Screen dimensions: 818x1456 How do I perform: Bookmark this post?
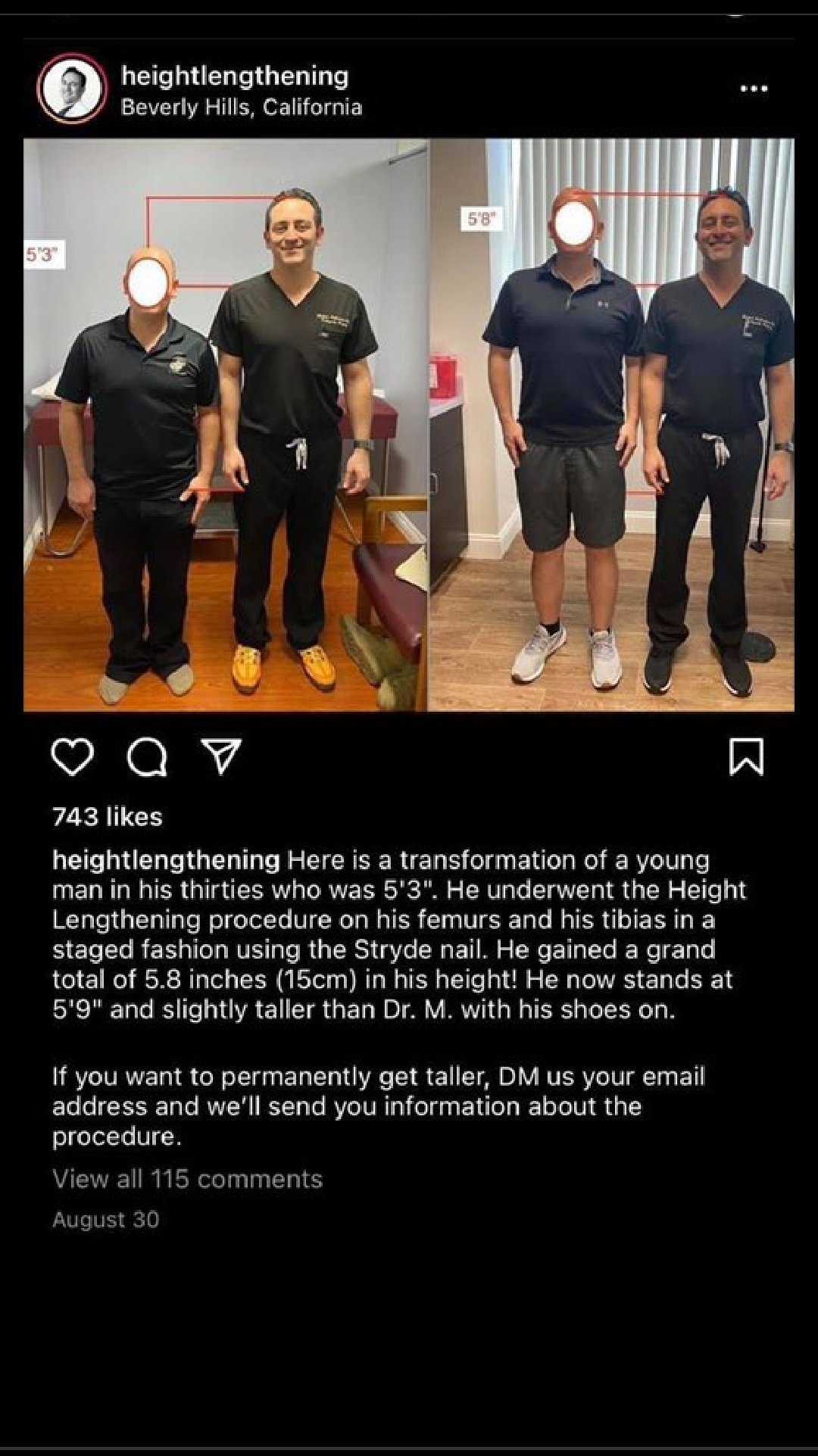click(x=746, y=757)
